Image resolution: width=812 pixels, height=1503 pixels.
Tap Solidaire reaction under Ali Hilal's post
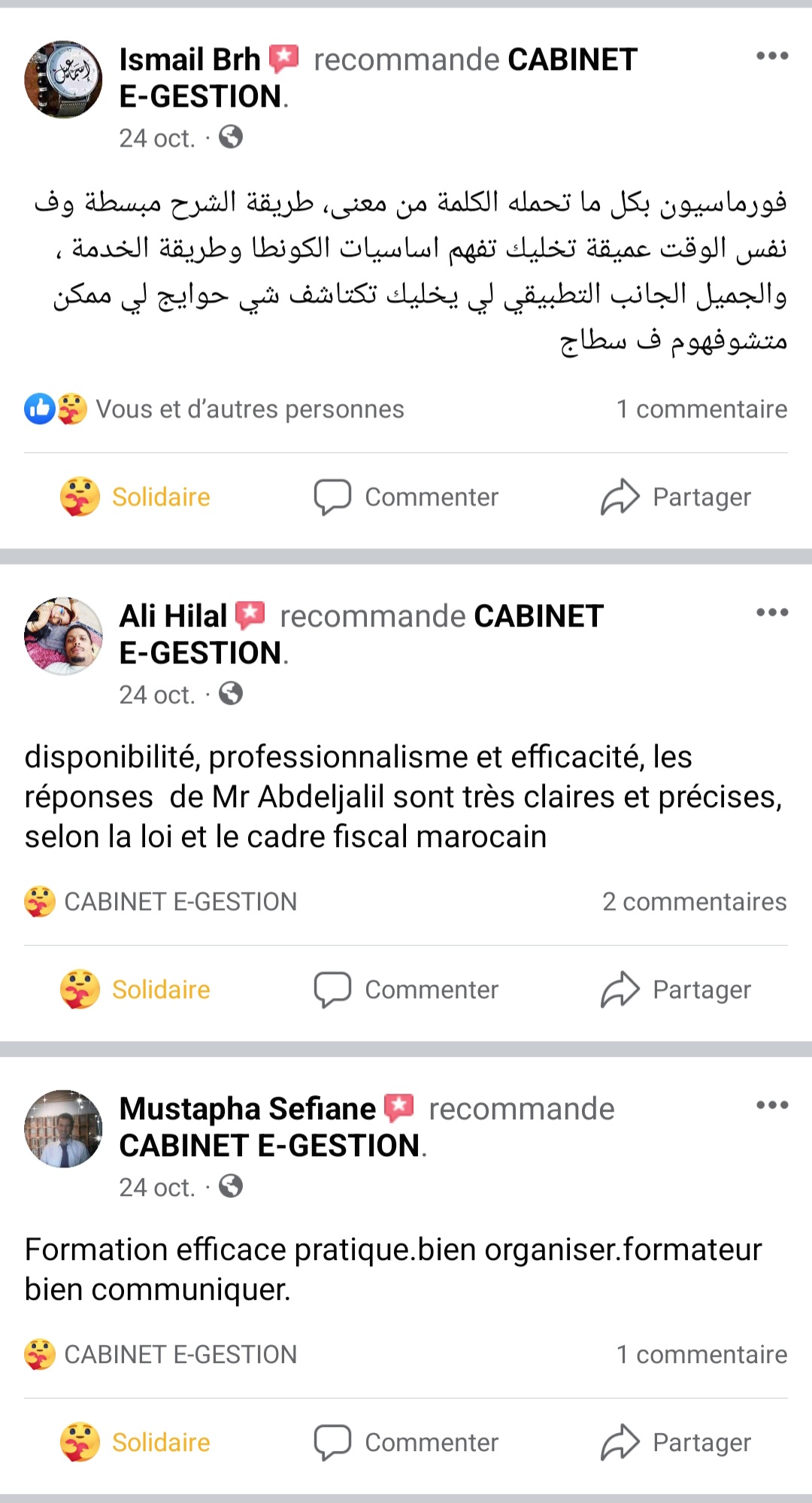click(135, 990)
